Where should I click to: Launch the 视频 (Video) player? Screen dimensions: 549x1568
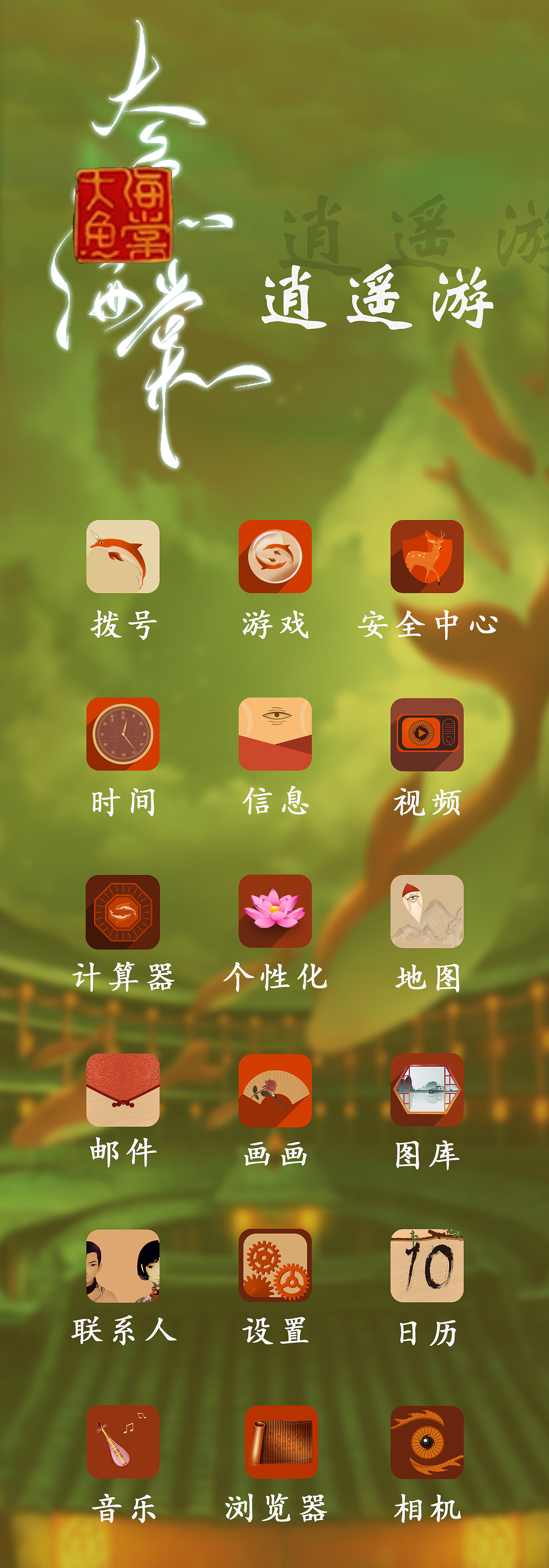click(428, 735)
